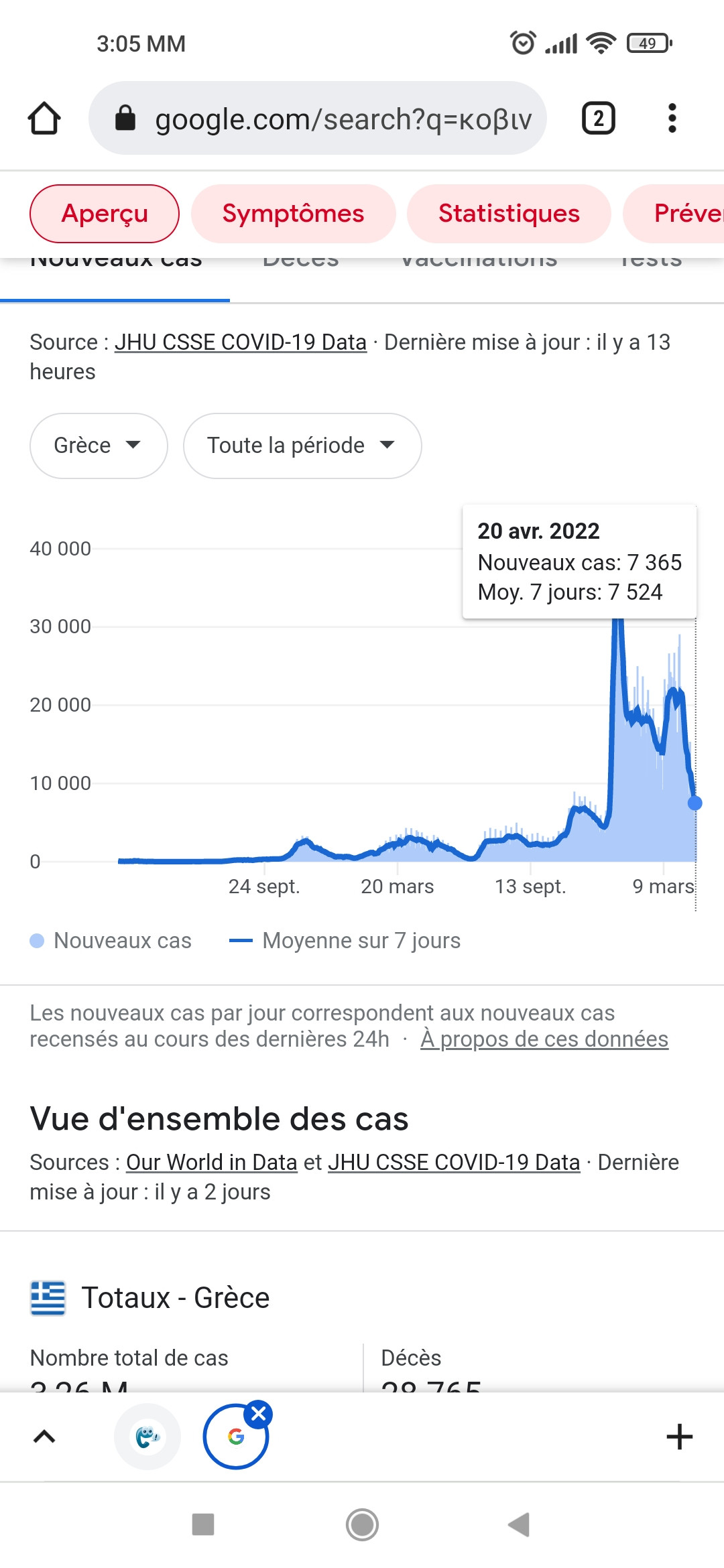Go back using the system back button

coord(520,1524)
